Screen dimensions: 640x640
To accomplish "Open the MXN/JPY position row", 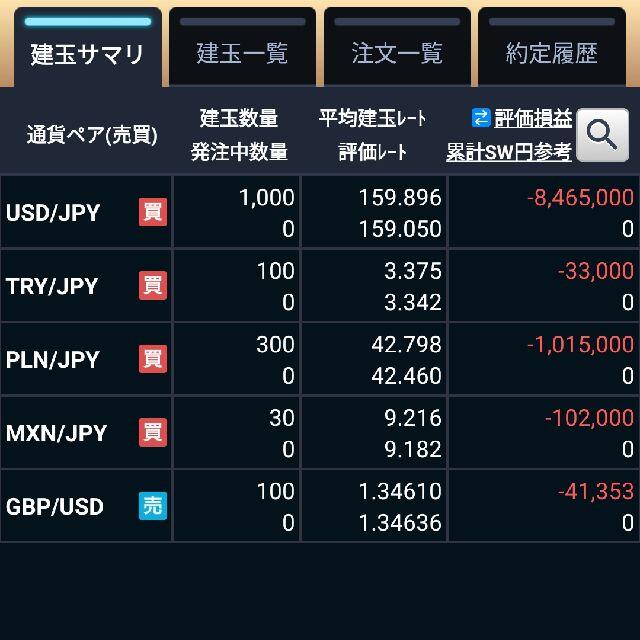I will click(x=320, y=433).
